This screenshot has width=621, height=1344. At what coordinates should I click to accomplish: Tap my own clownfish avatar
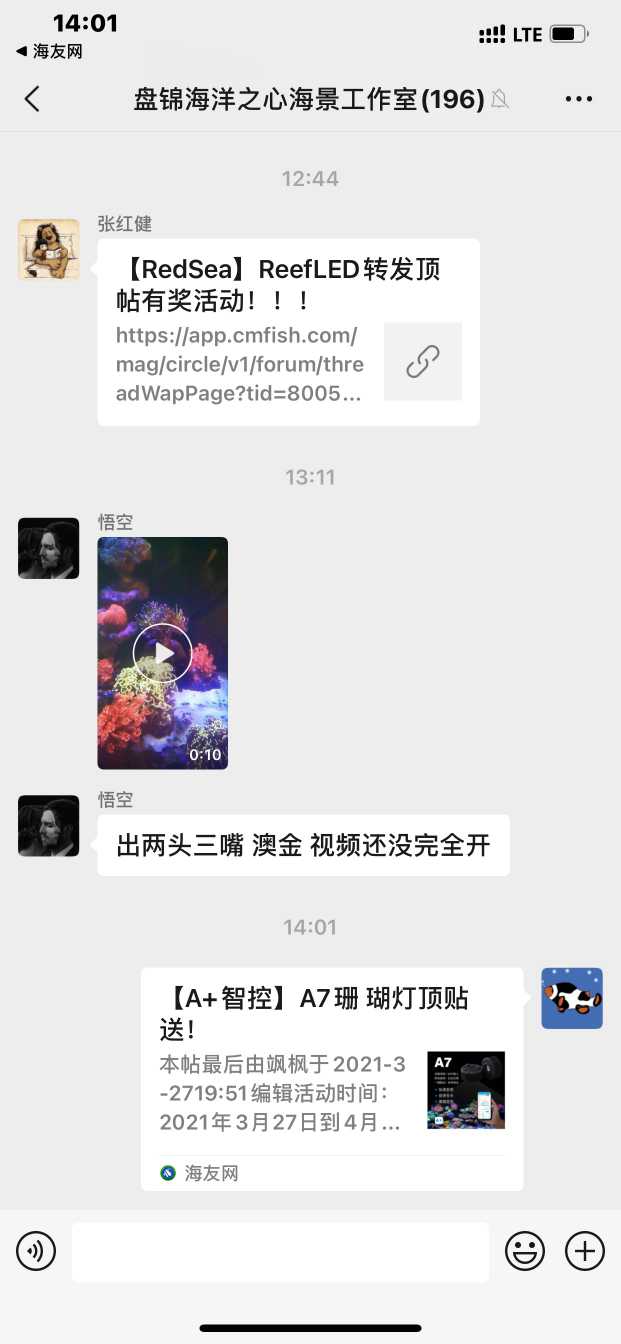572,998
